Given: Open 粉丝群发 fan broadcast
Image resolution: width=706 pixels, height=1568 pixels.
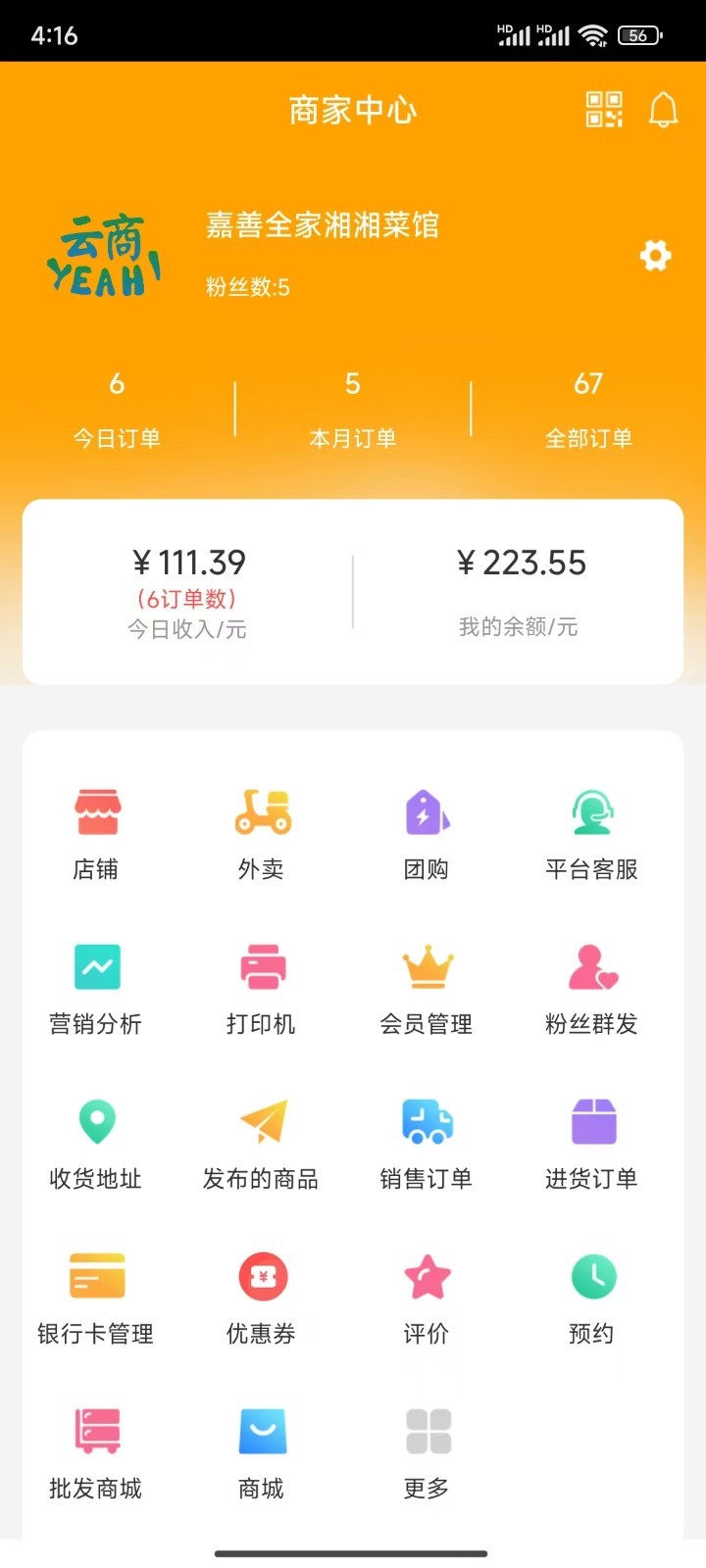Looking at the screenshot, I should coord(592,988).
